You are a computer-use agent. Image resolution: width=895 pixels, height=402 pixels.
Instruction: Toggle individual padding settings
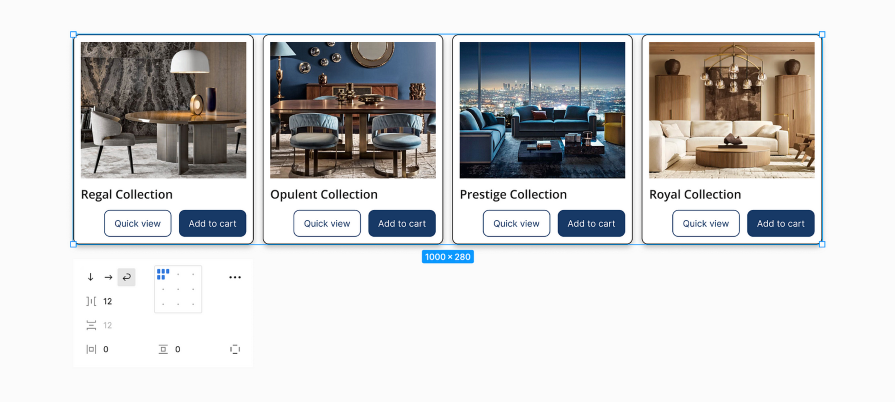click(x=235, y=349)
